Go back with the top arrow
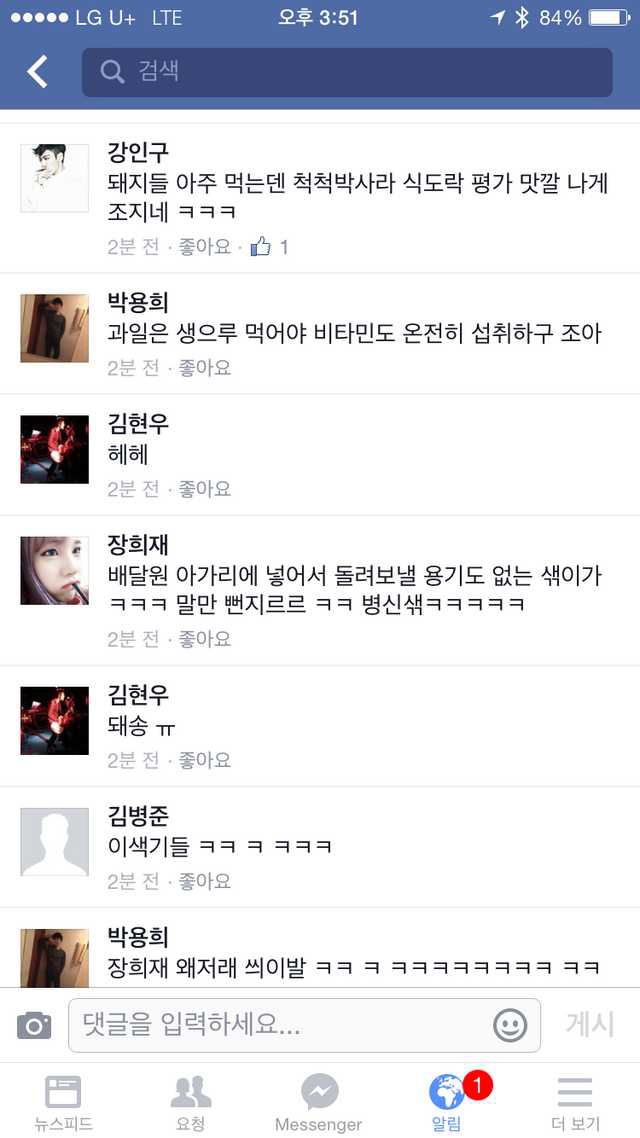The height and width of the screenshot is (1138, 640). point(37,72)
